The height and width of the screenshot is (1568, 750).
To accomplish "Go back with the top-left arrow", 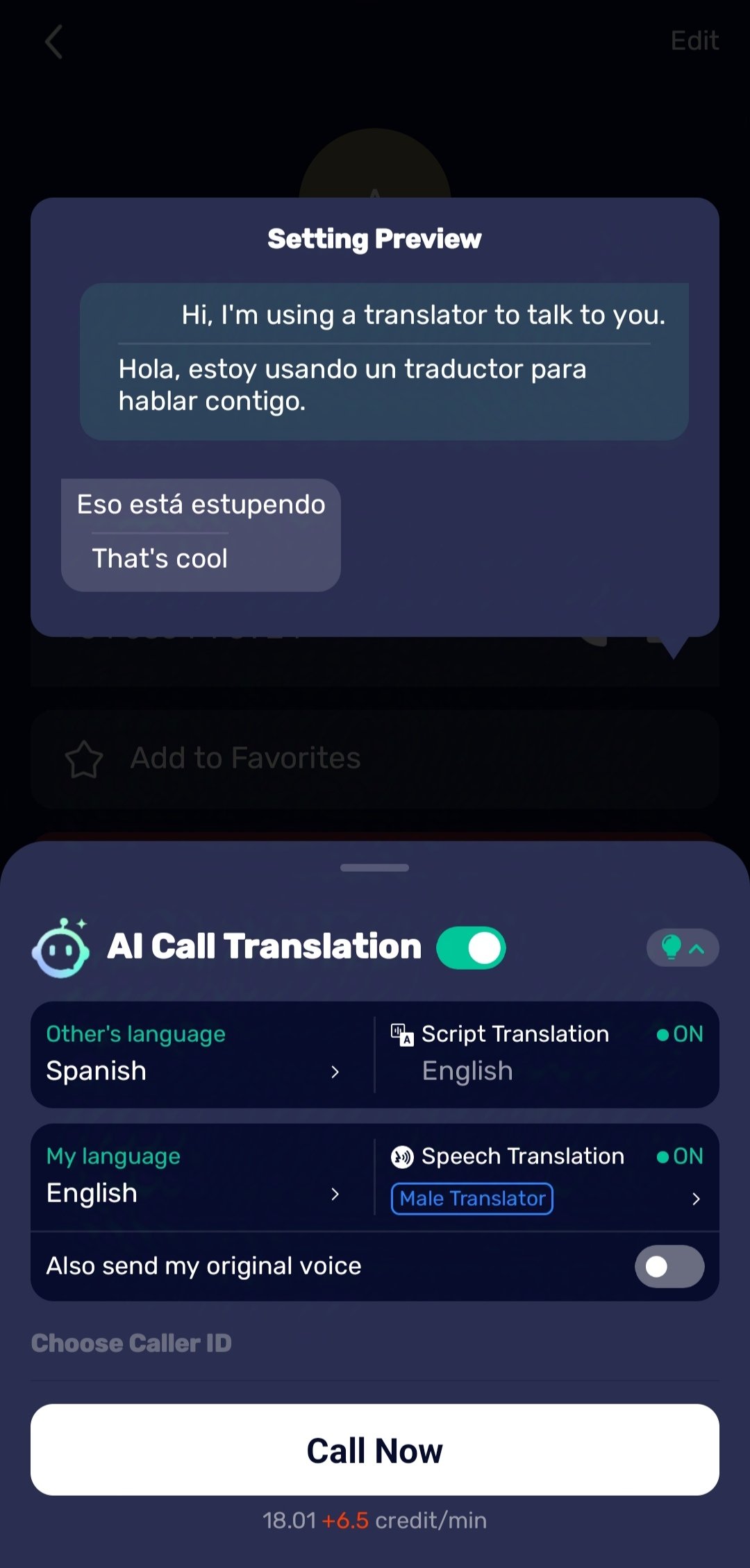I will 54,42.
